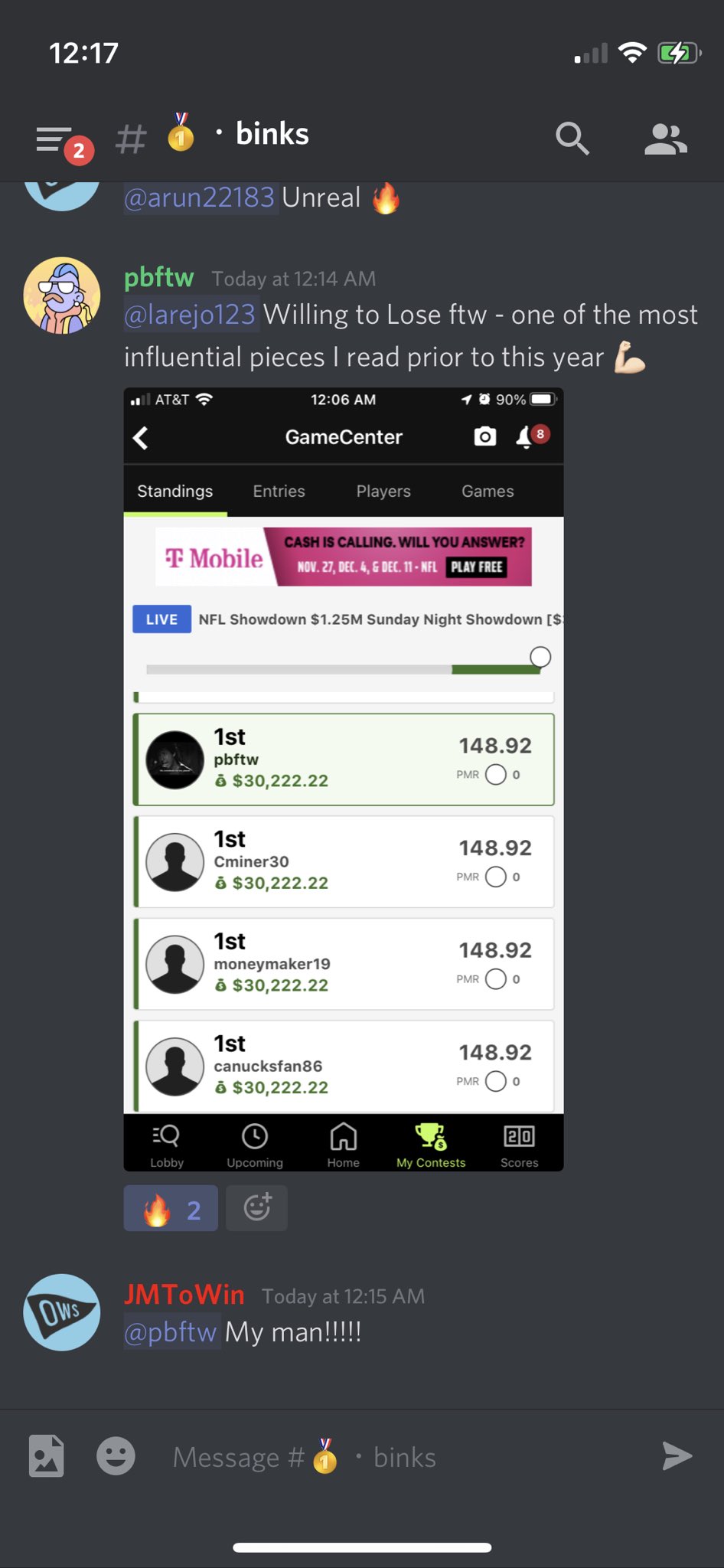Add the fire reaction to pbftw's message
Image resolution: width=724 pixels, height=1568 pixels.
click(171, 1208)
